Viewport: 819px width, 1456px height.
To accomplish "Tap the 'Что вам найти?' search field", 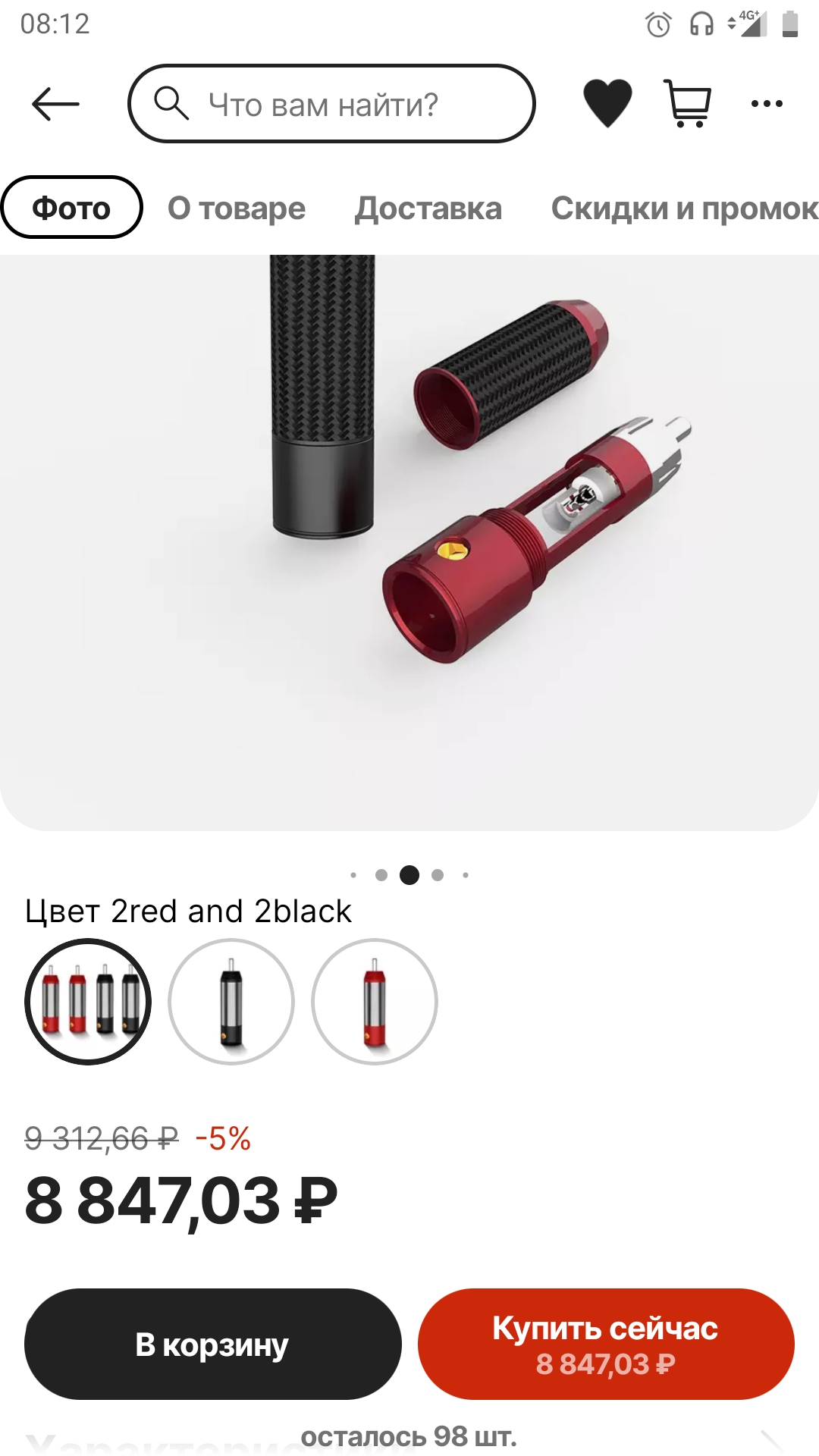I will [x=331, y=104].
